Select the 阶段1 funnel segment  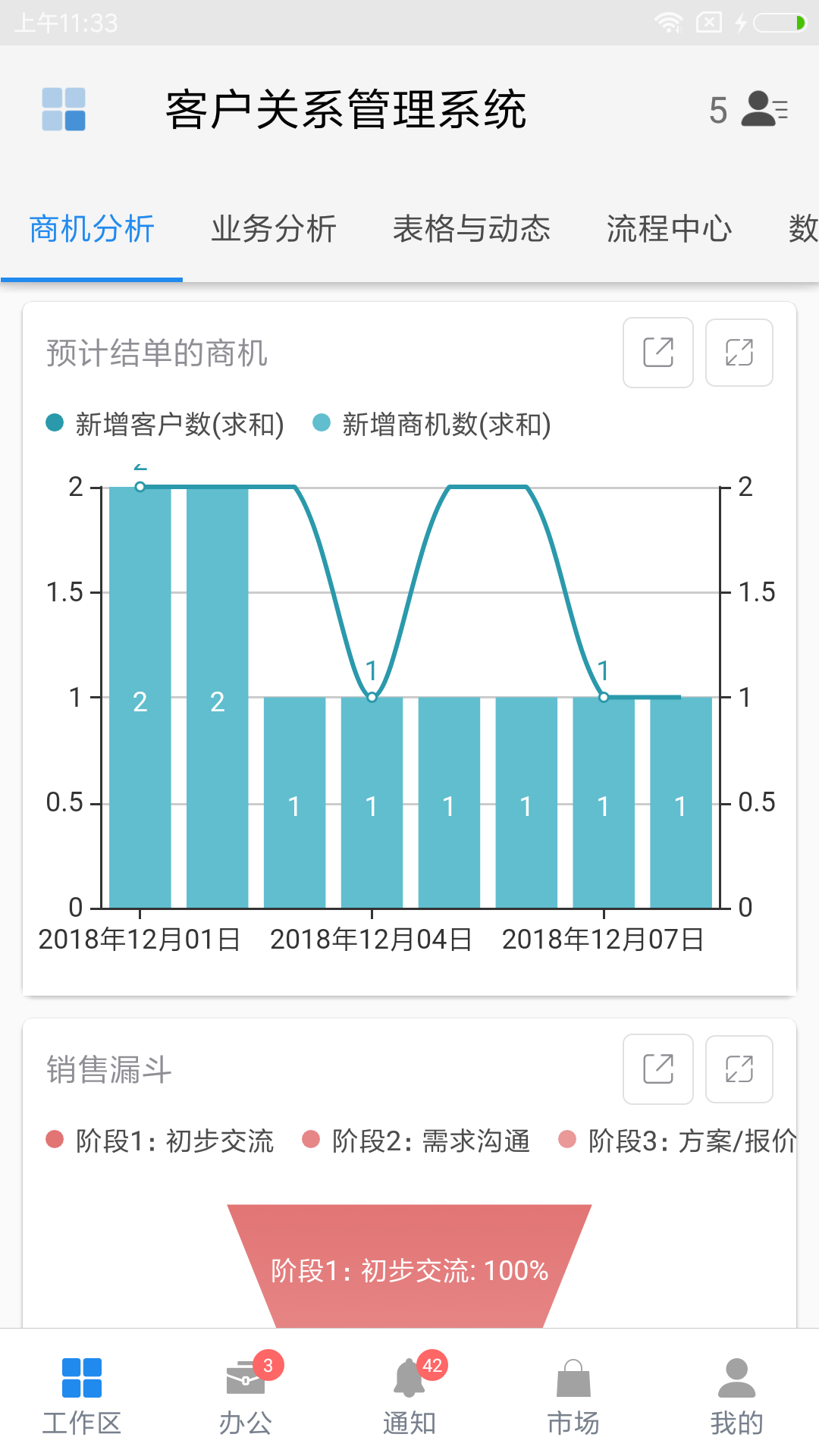[409, 1265]
